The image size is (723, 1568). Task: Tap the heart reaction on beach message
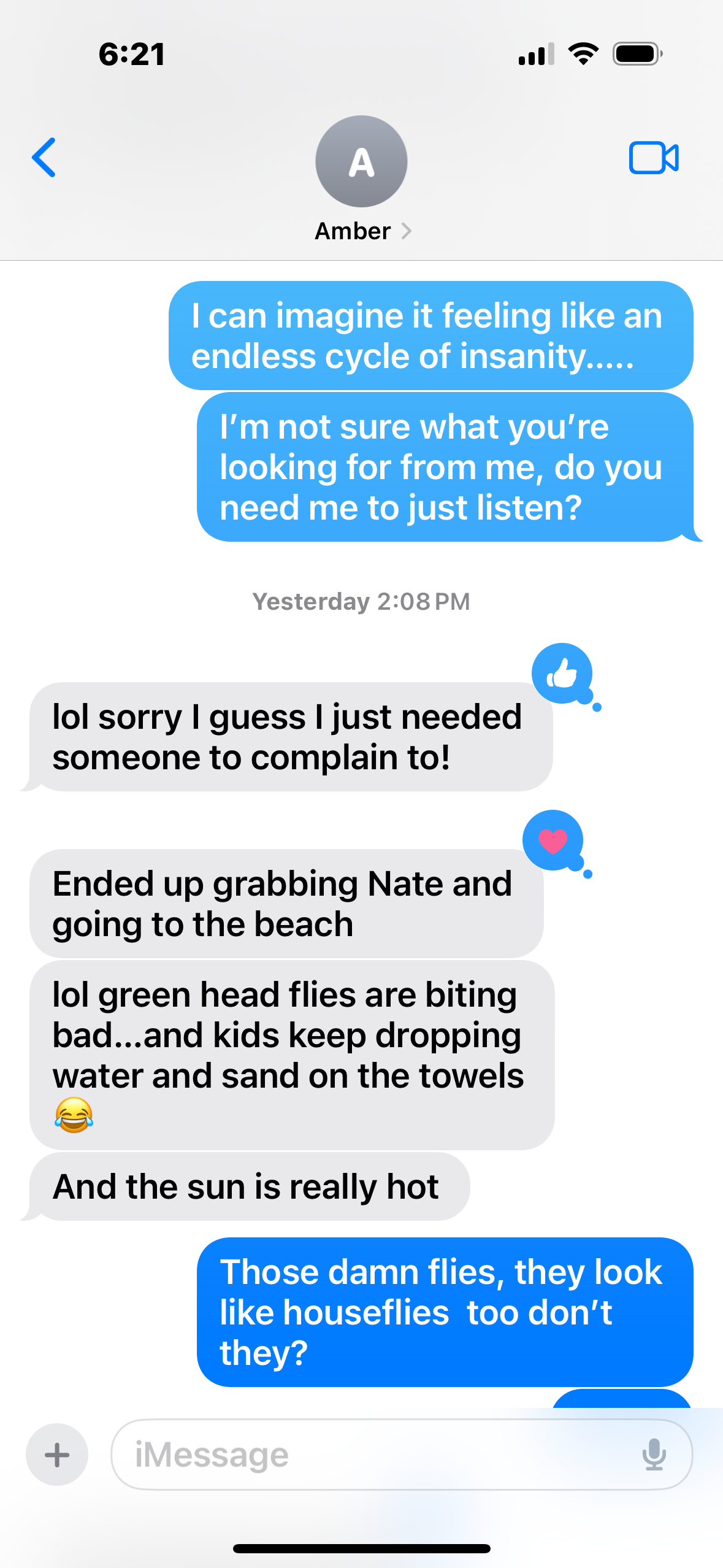[553, 840]
